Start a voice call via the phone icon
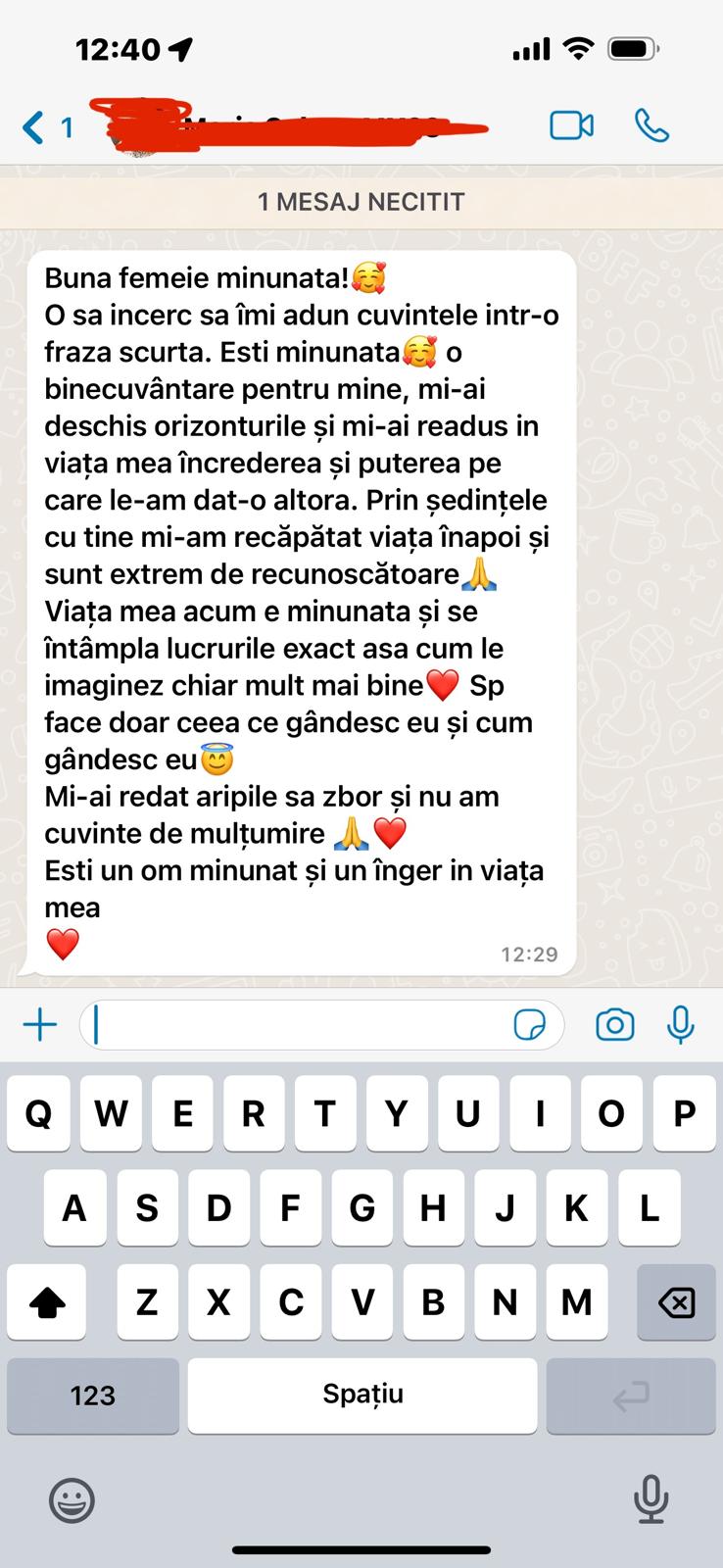This screenshot has height=1568, width=723. tap(651, 126)
